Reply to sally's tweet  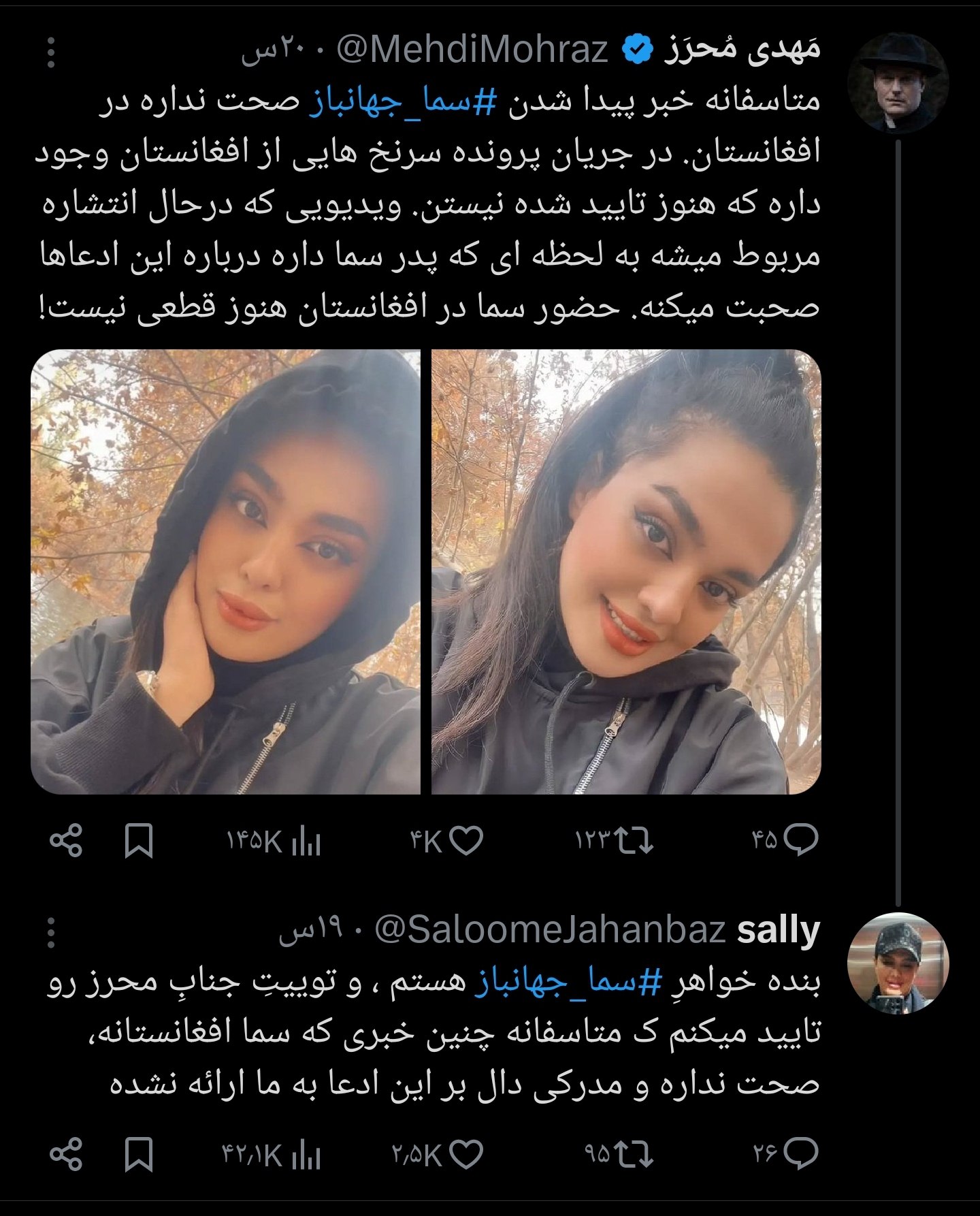(800, 1154)
